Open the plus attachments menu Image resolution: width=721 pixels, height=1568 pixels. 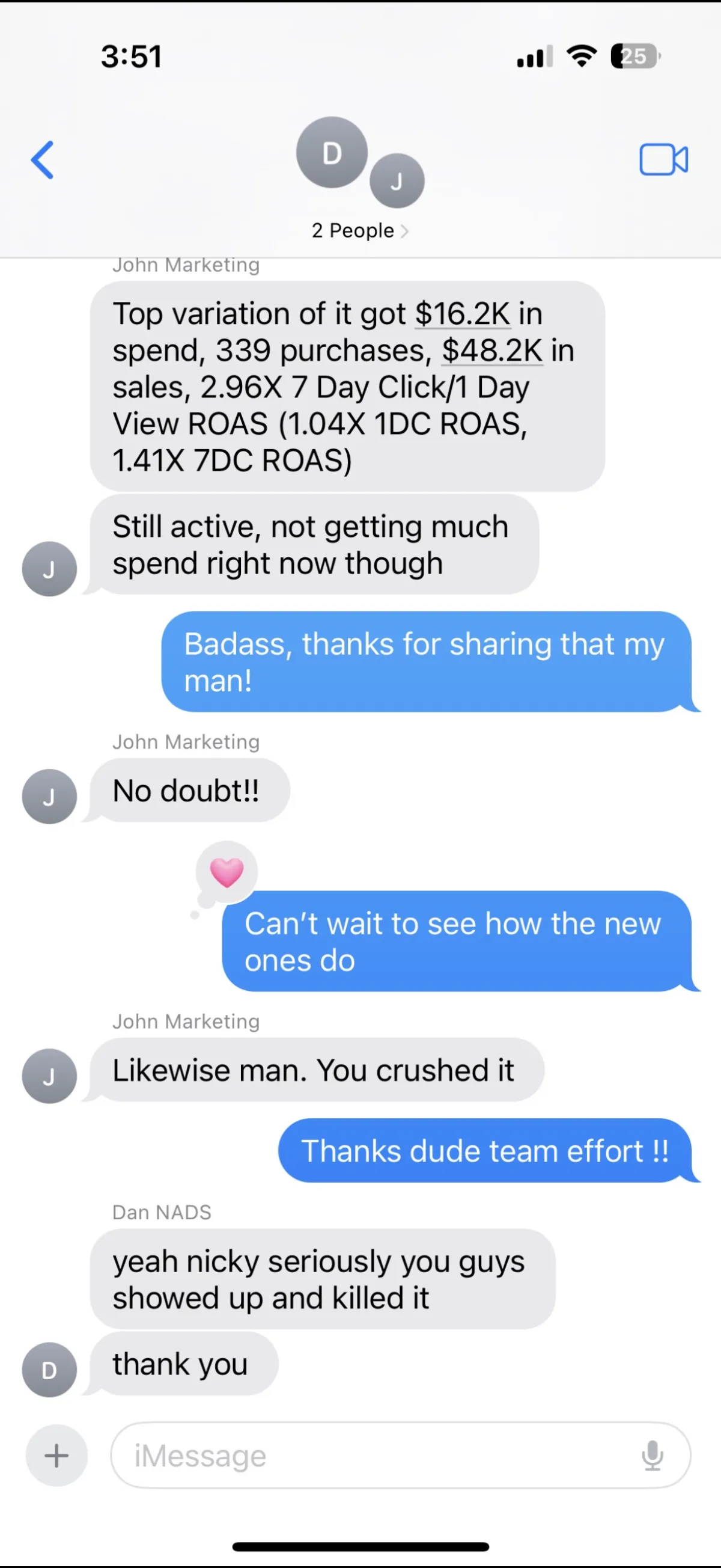pyautogui.click(x=56, y=1456)
